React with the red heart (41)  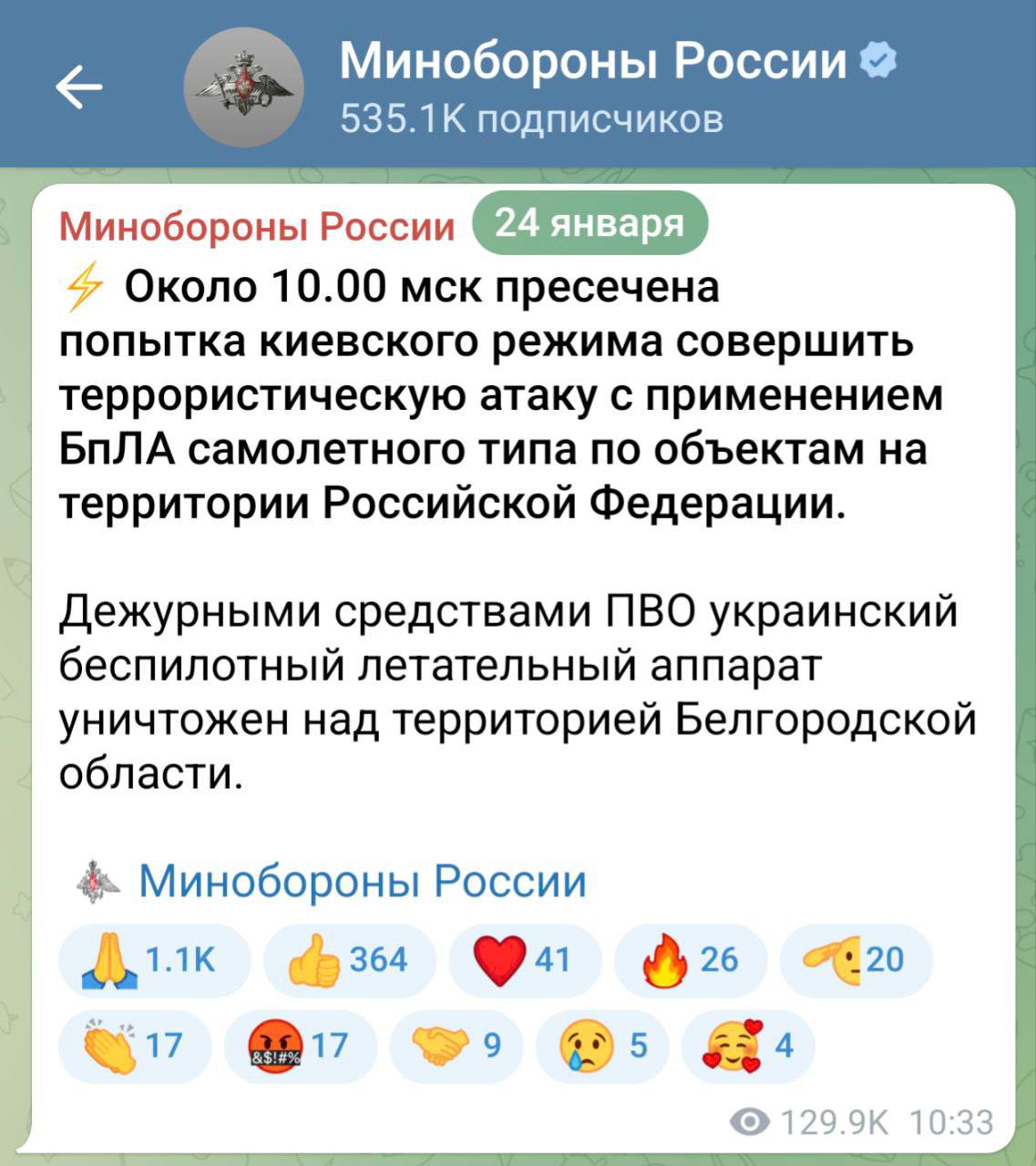pos(524,960)
